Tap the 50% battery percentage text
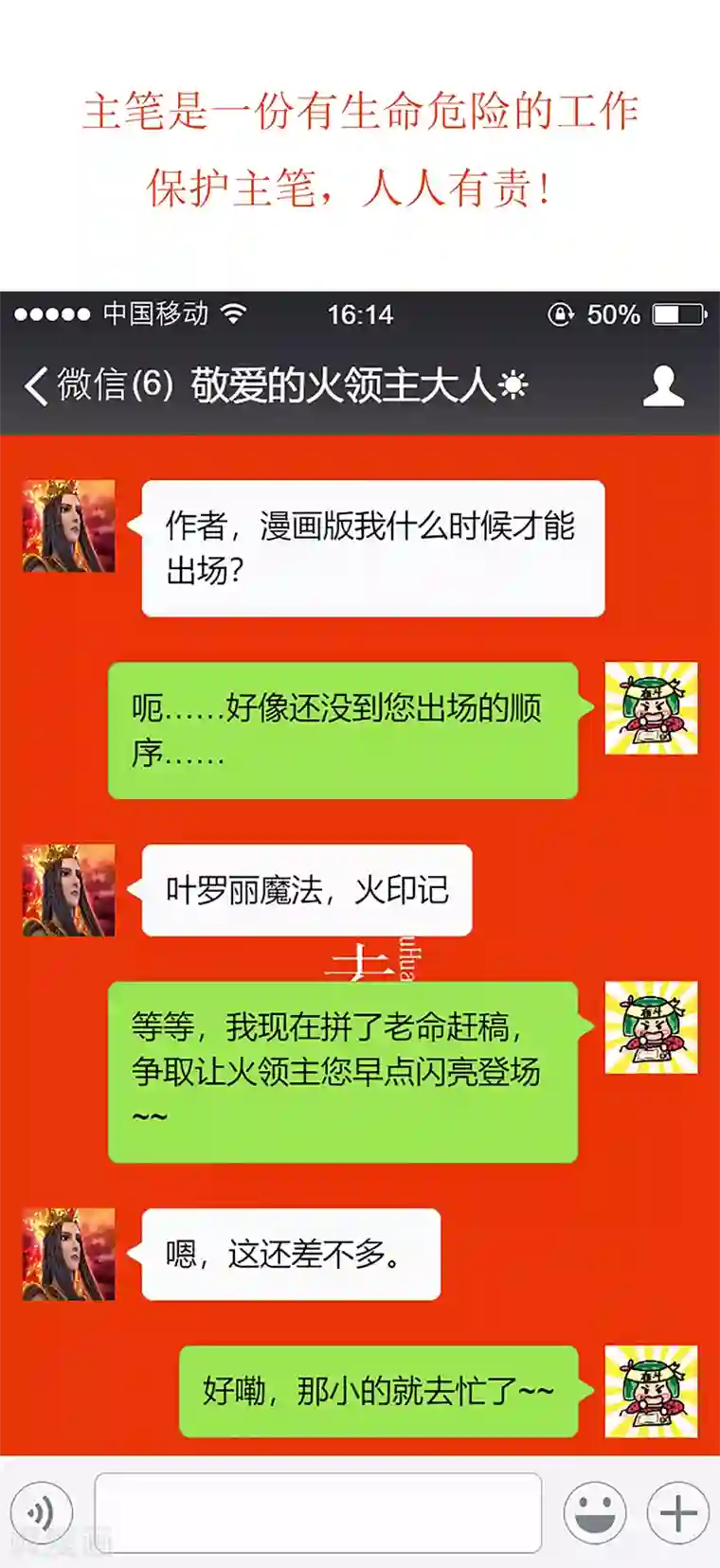The width and height of the screenshot is (720, 1568). tap(617, 313)
